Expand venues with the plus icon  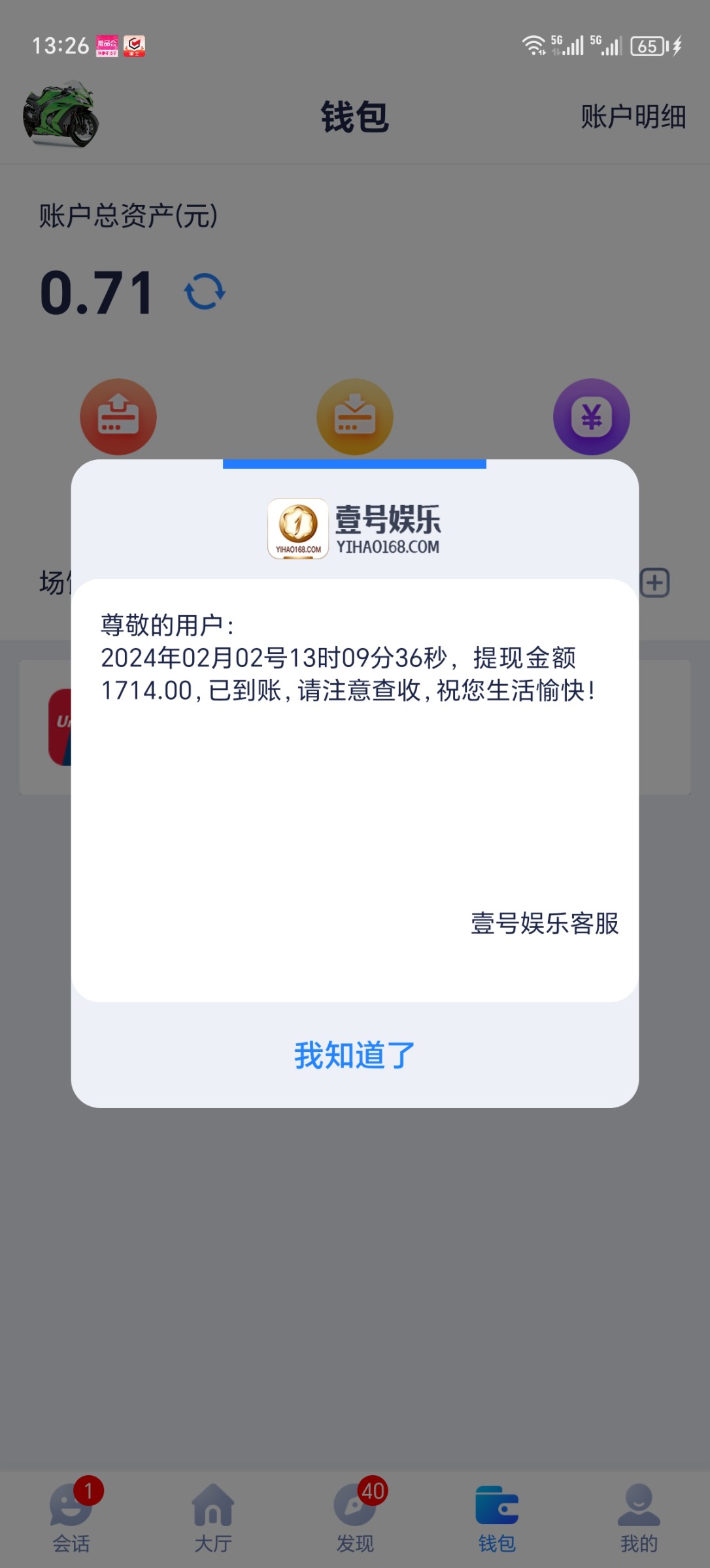click(x=656, y=581)
